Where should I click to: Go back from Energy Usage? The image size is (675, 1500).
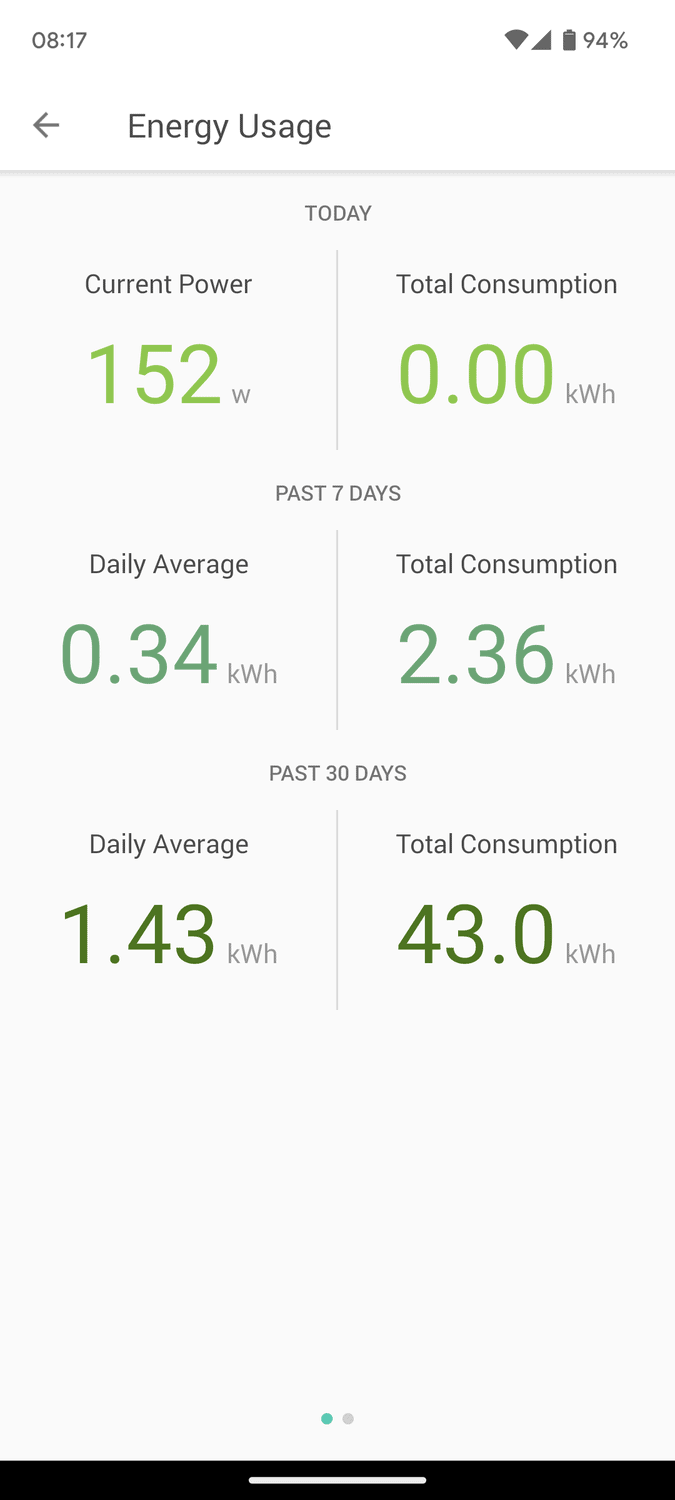(x=46, y=125)
